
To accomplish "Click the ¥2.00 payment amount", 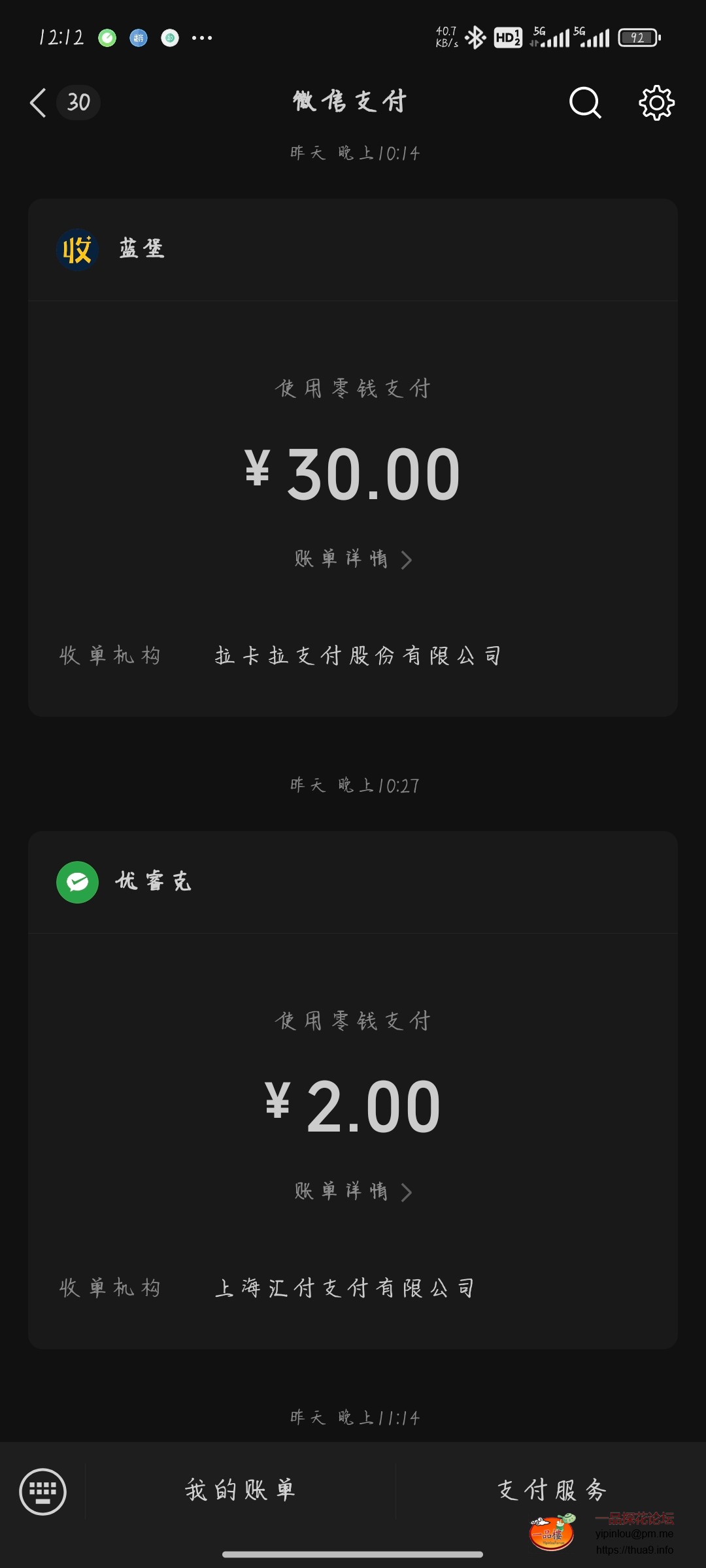I will (x=353, y=1103).
